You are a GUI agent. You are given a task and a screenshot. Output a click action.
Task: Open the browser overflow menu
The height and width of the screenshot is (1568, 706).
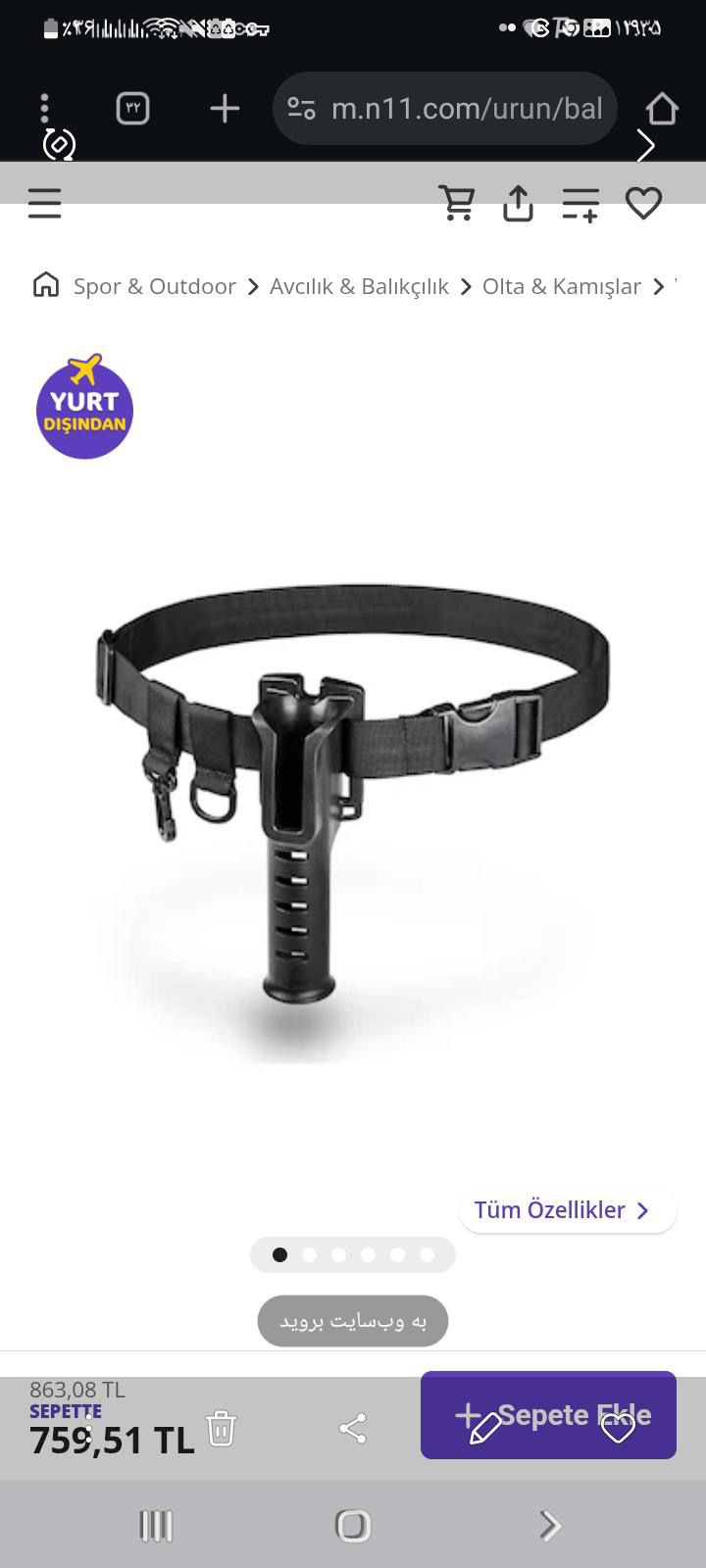pyautogui.click(x=44, y=108)
